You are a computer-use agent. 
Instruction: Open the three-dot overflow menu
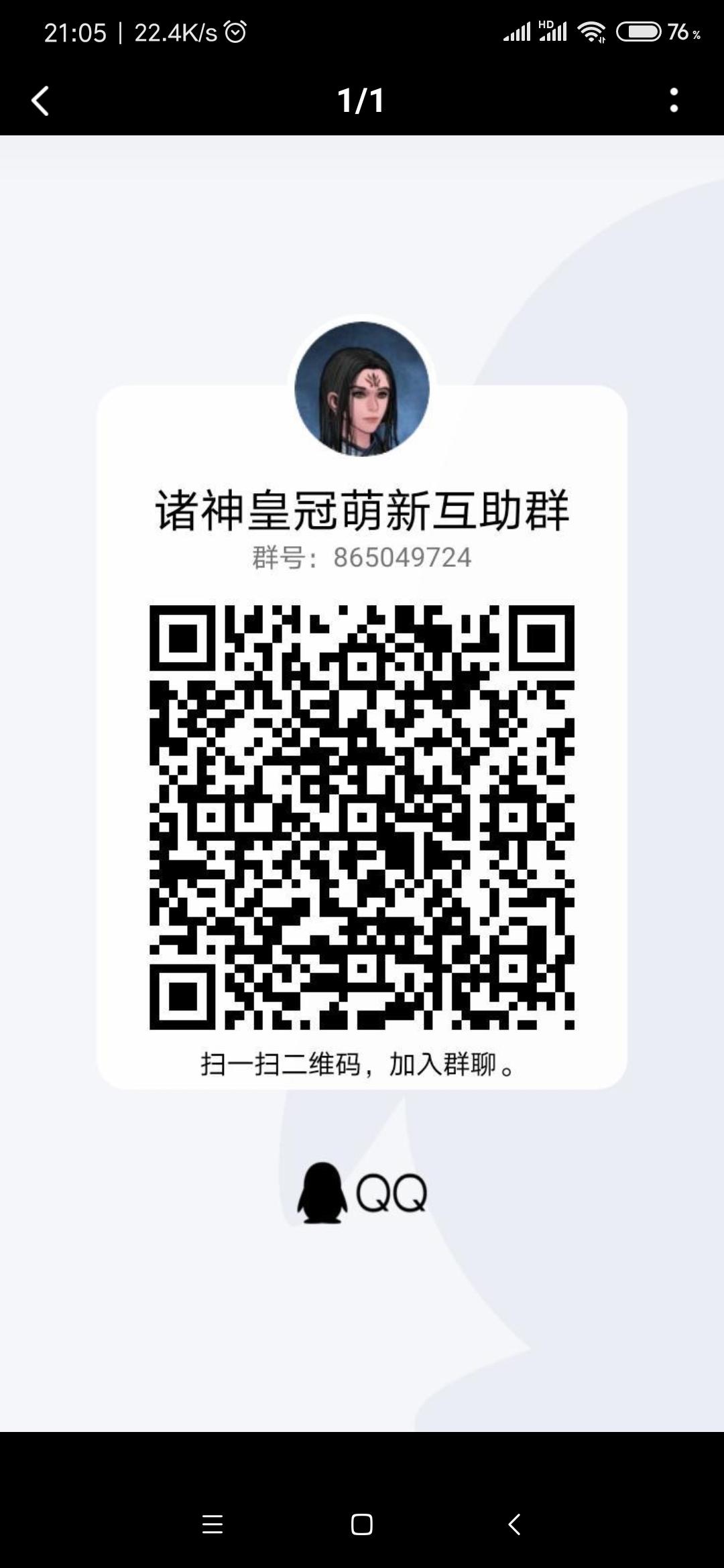coord(675,101)
